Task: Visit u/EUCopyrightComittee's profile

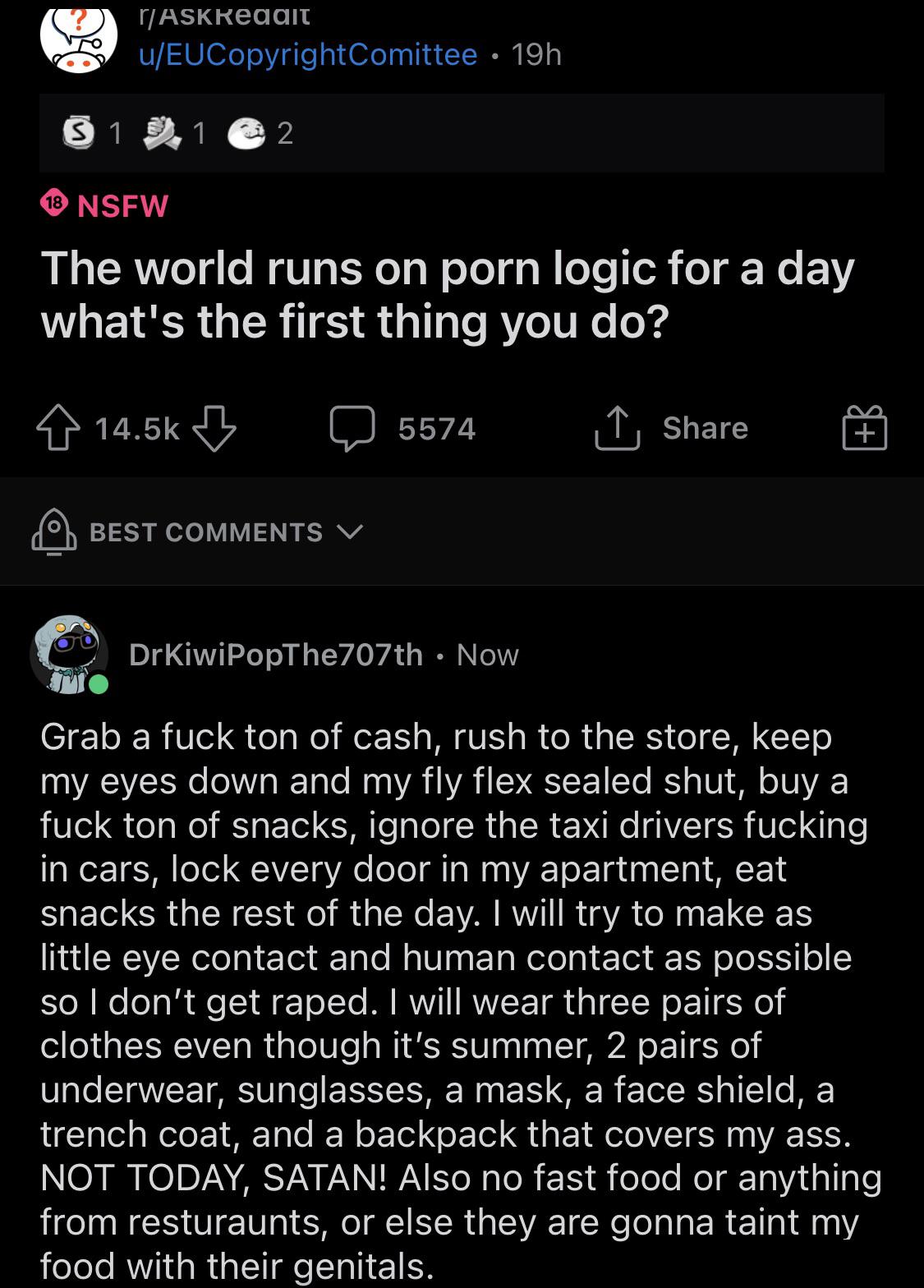Action: coord(304,54)
